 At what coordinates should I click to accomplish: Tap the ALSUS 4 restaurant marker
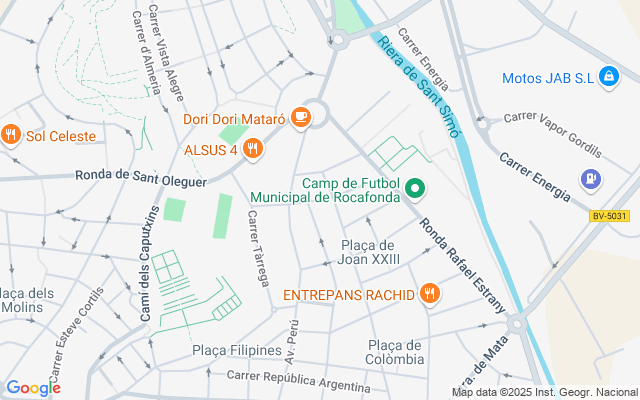click(251, 150)
